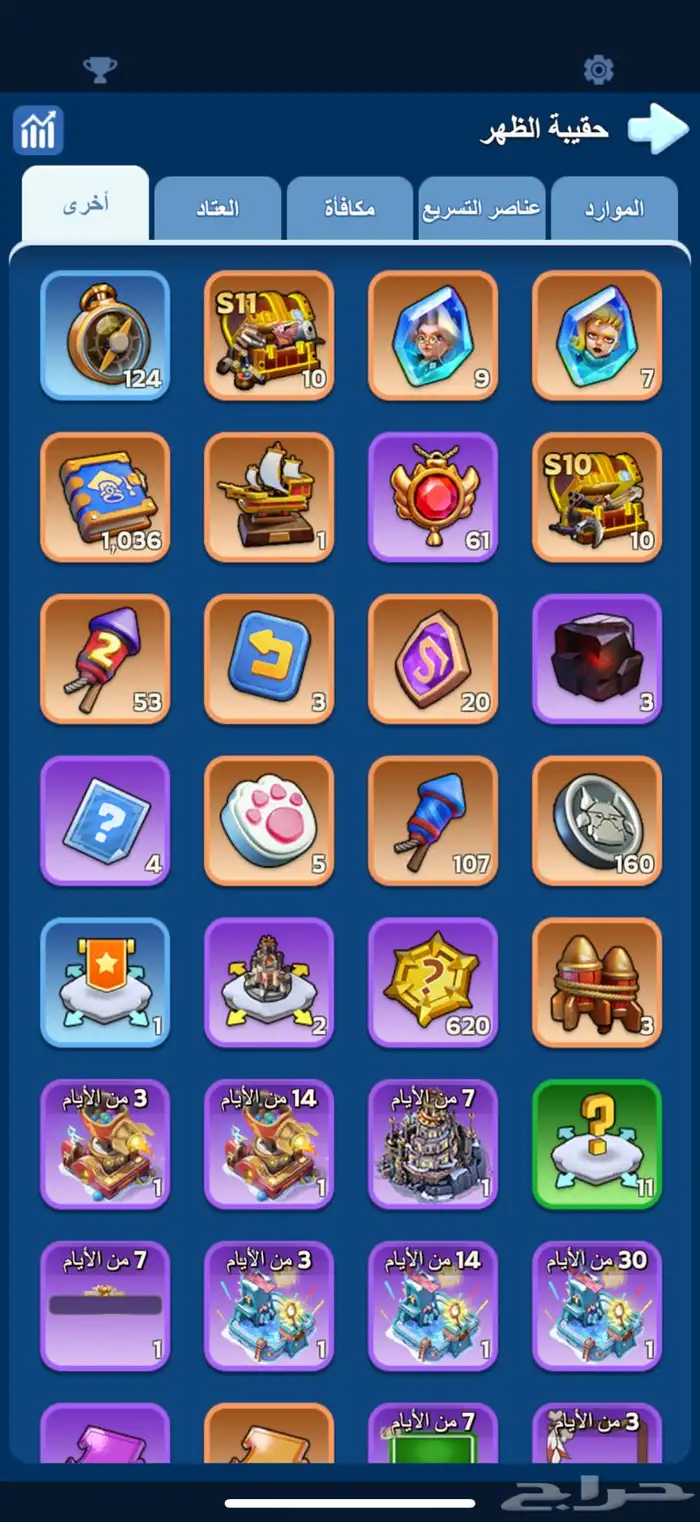Select the pink paw print item

pos(269,821)
